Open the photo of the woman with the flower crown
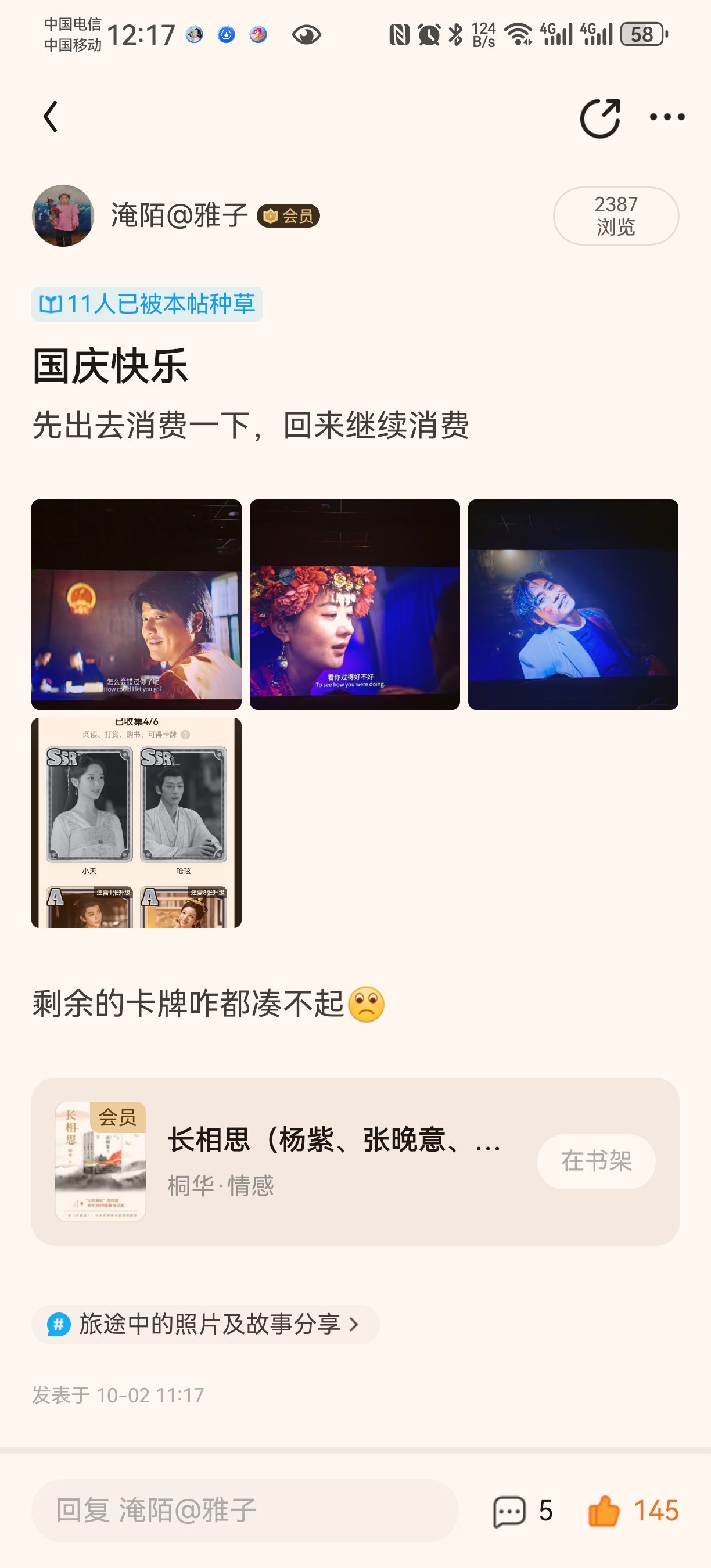Image resolution: width=711 pixels, height=1568 pixels. tap(355, 605)
